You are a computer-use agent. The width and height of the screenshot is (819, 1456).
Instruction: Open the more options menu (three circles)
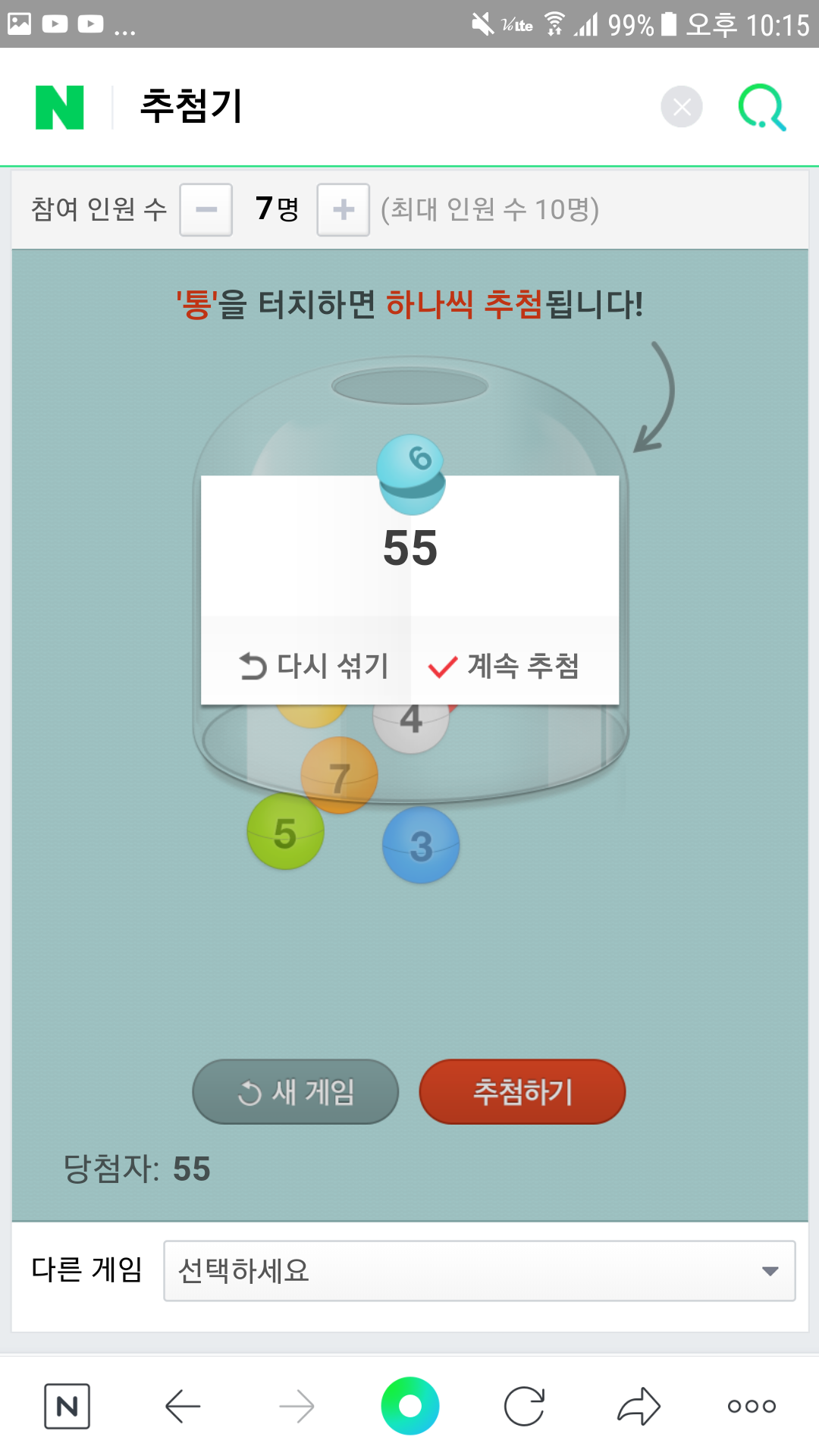point(752,1406)
